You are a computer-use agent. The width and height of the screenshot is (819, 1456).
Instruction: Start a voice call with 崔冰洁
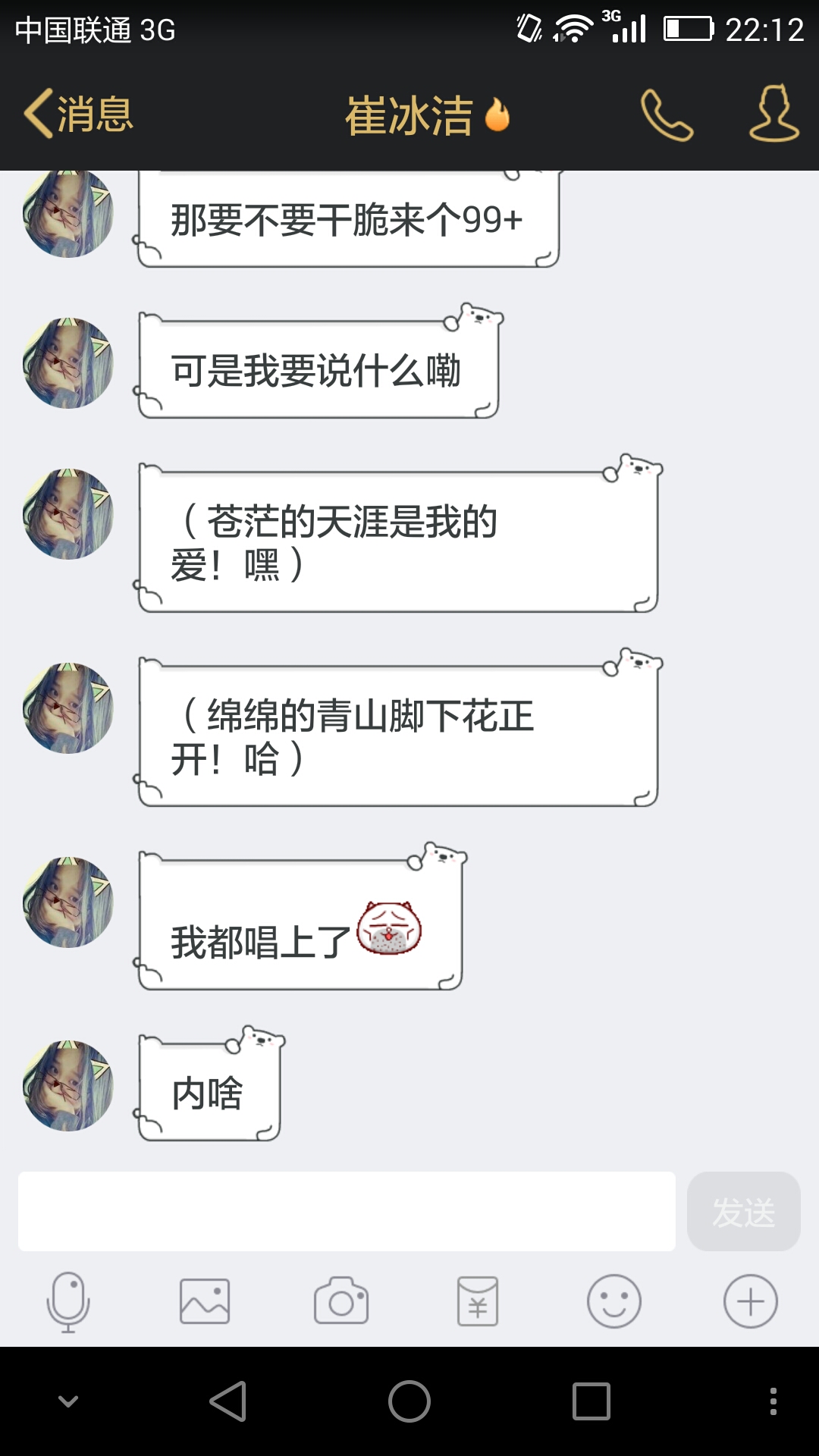[x=667, y=115]
